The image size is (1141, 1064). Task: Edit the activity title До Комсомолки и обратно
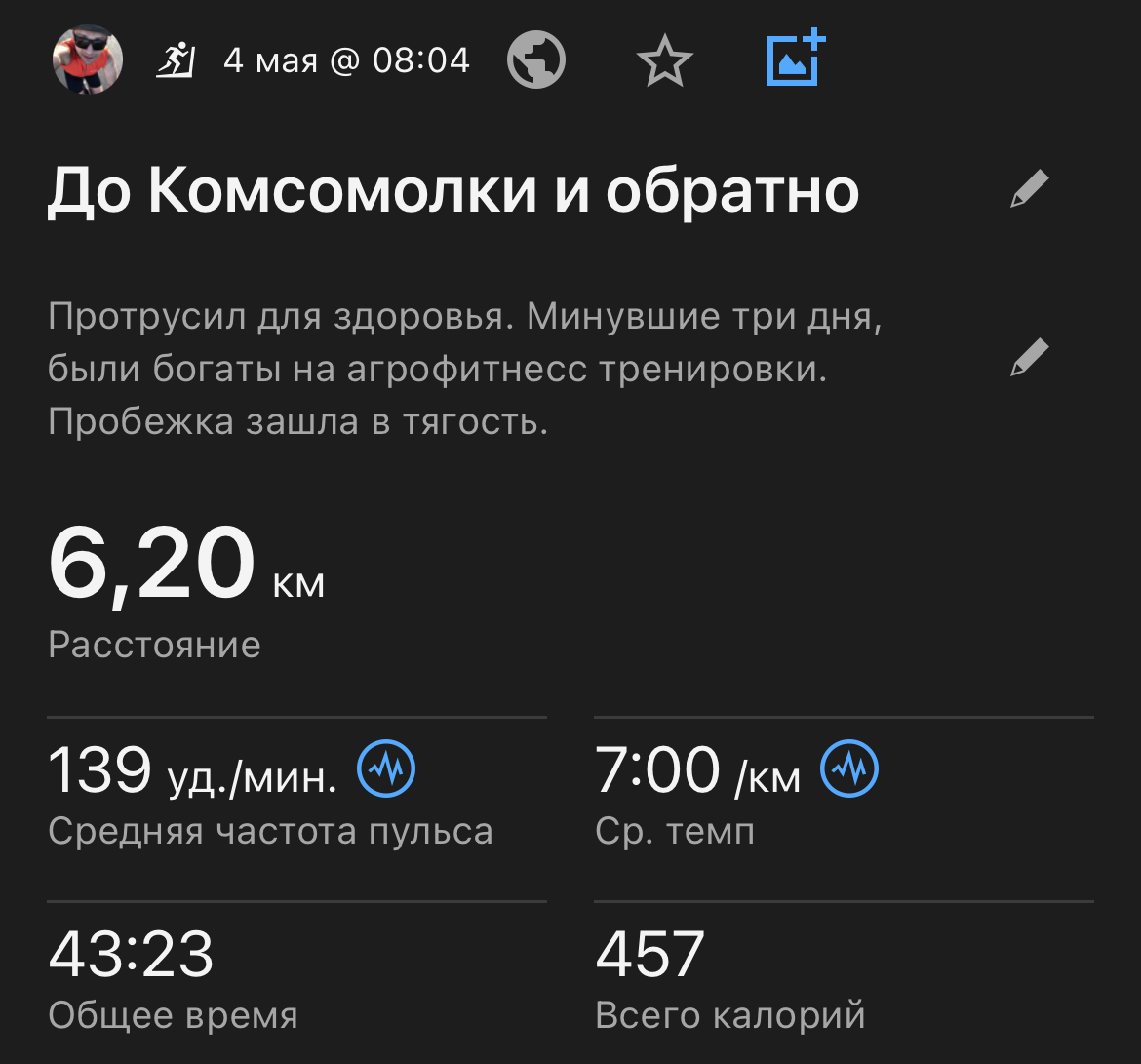1029,189
